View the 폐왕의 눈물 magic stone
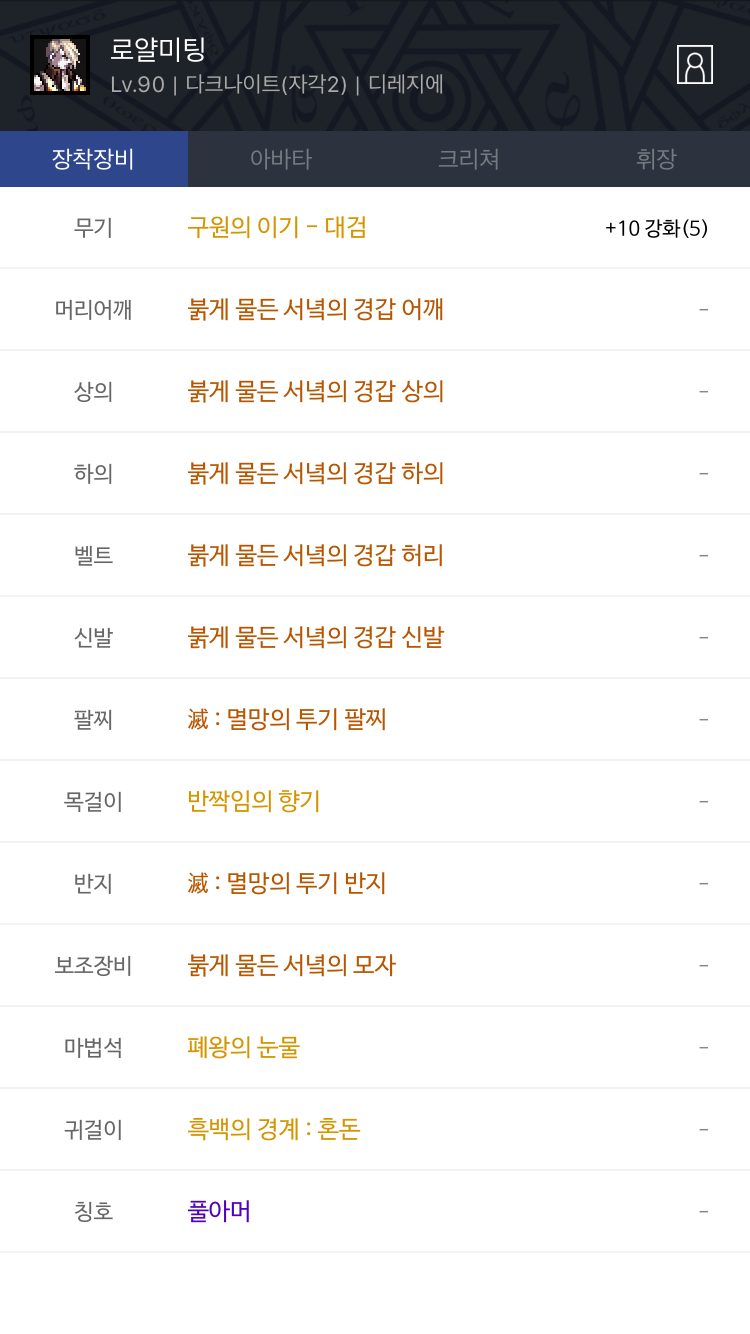 (244, 1048)
